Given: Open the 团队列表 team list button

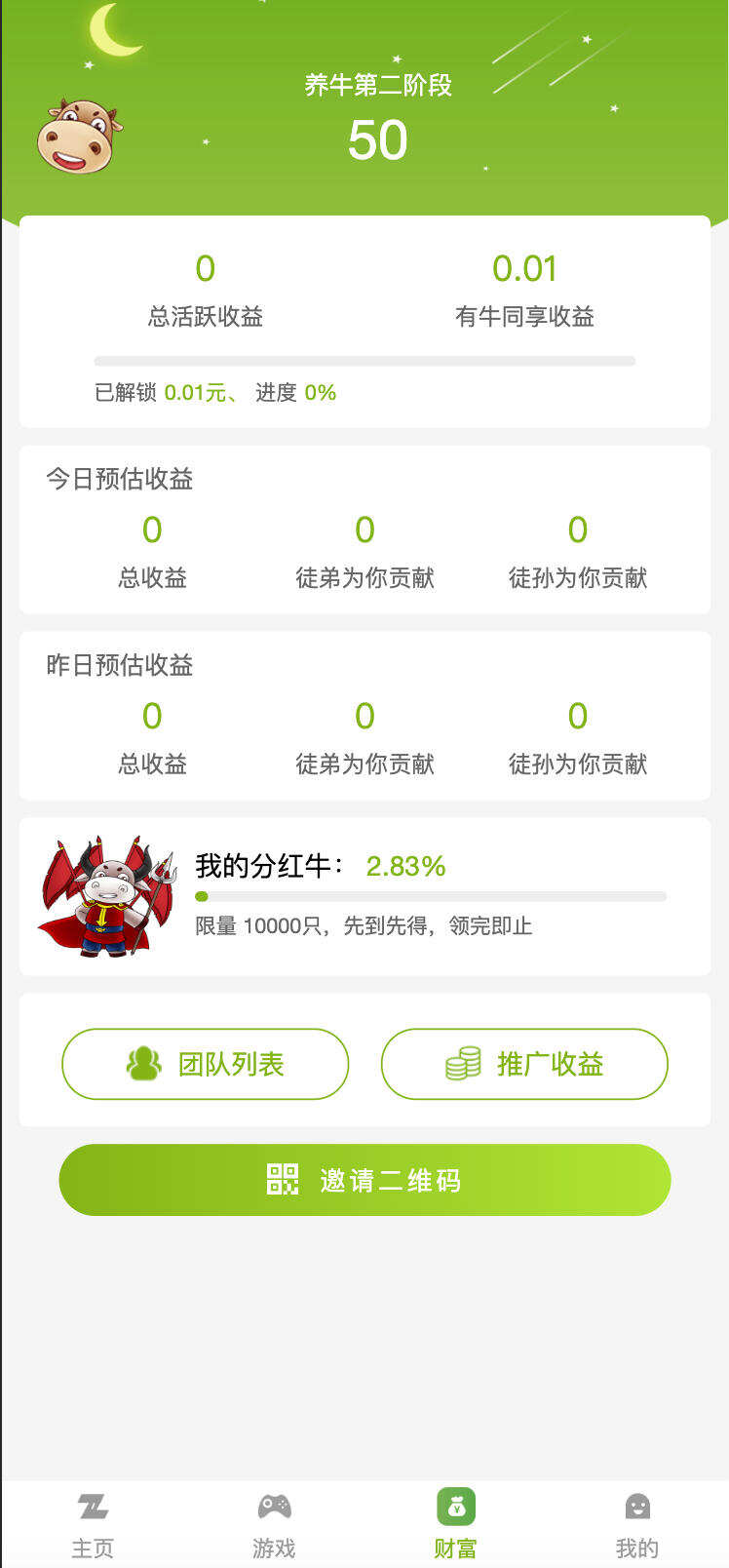Looking at the screenshot, I should click(x=205, y=1064).
